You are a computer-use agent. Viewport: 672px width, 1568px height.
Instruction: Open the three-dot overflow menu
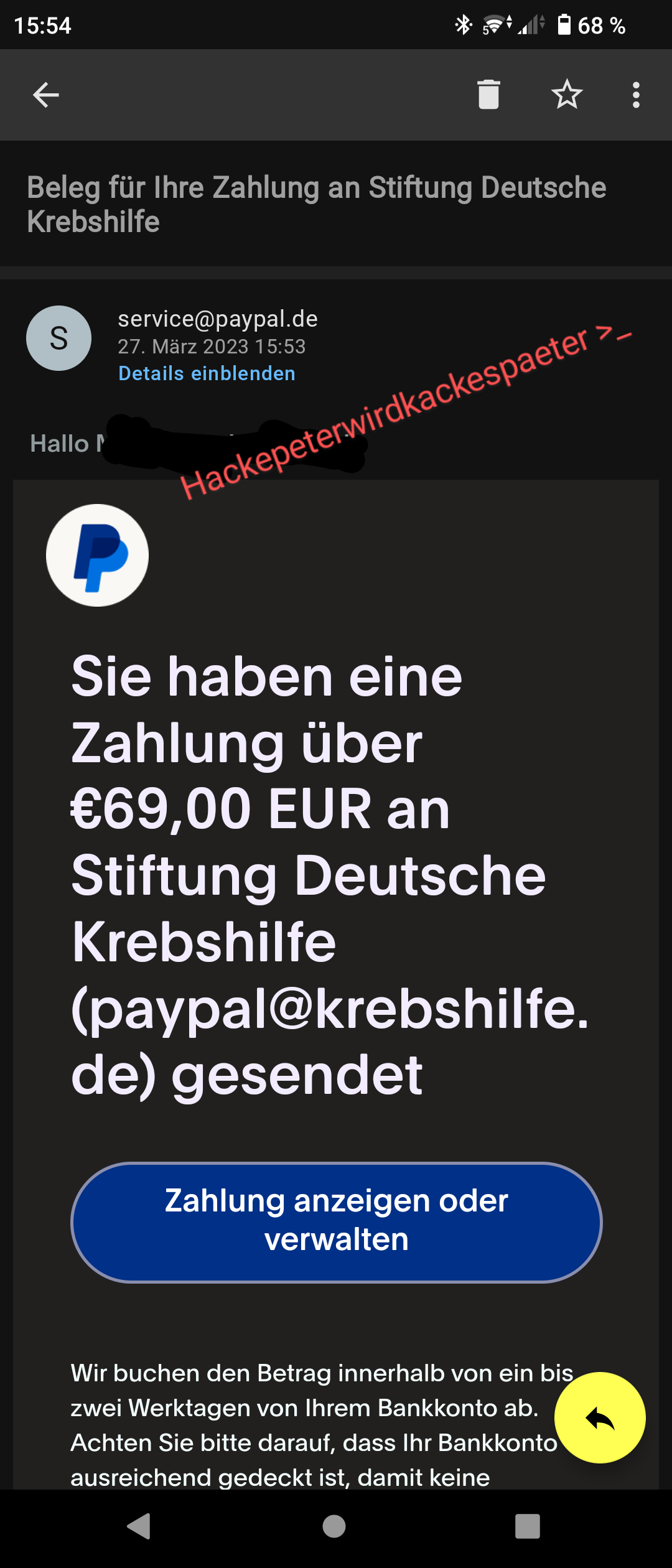(x=635, y=95)
